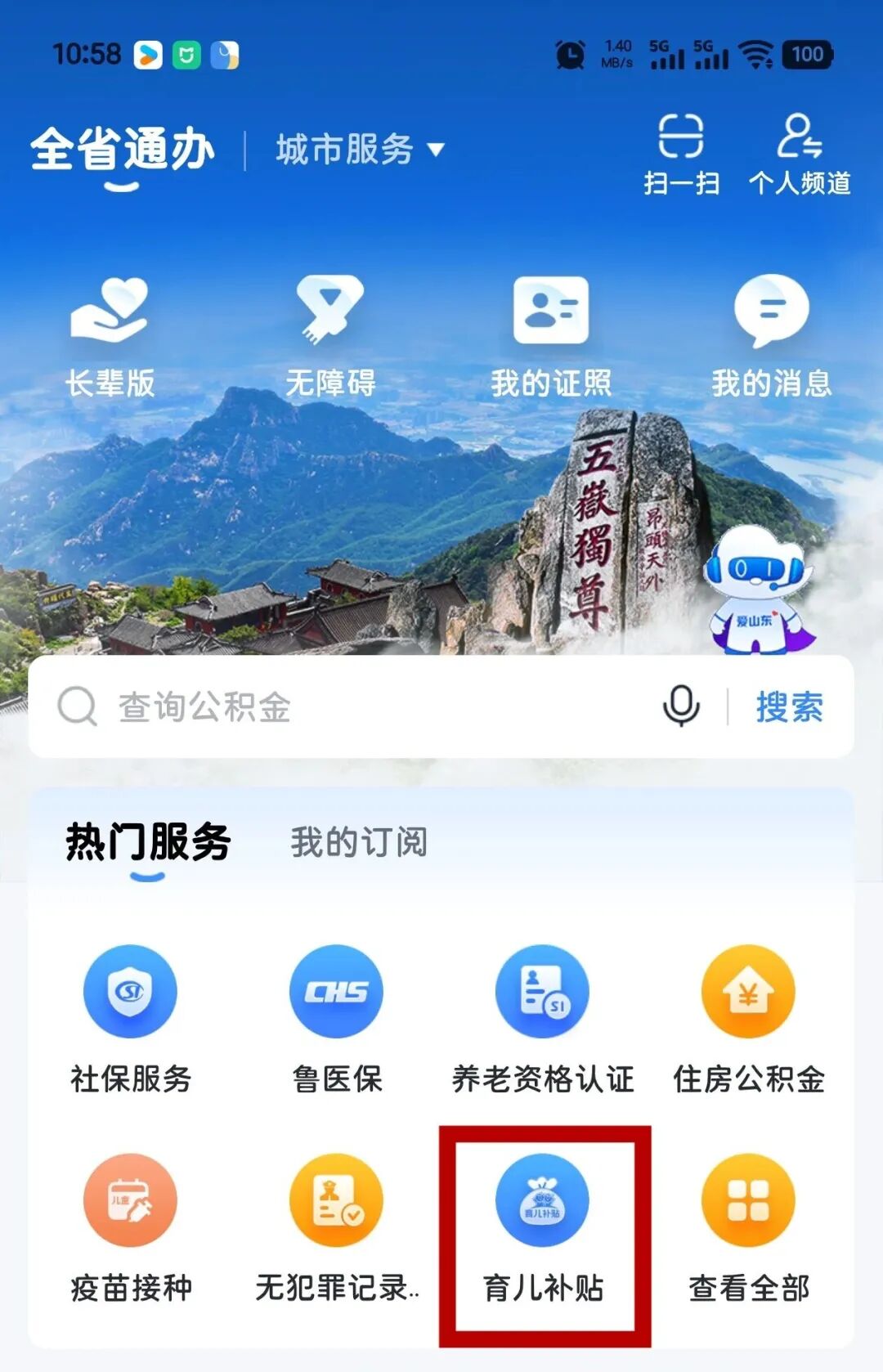Open 我的证照 licenses
The width and height of the screenshot is (883, 1372).
point(550,335)
